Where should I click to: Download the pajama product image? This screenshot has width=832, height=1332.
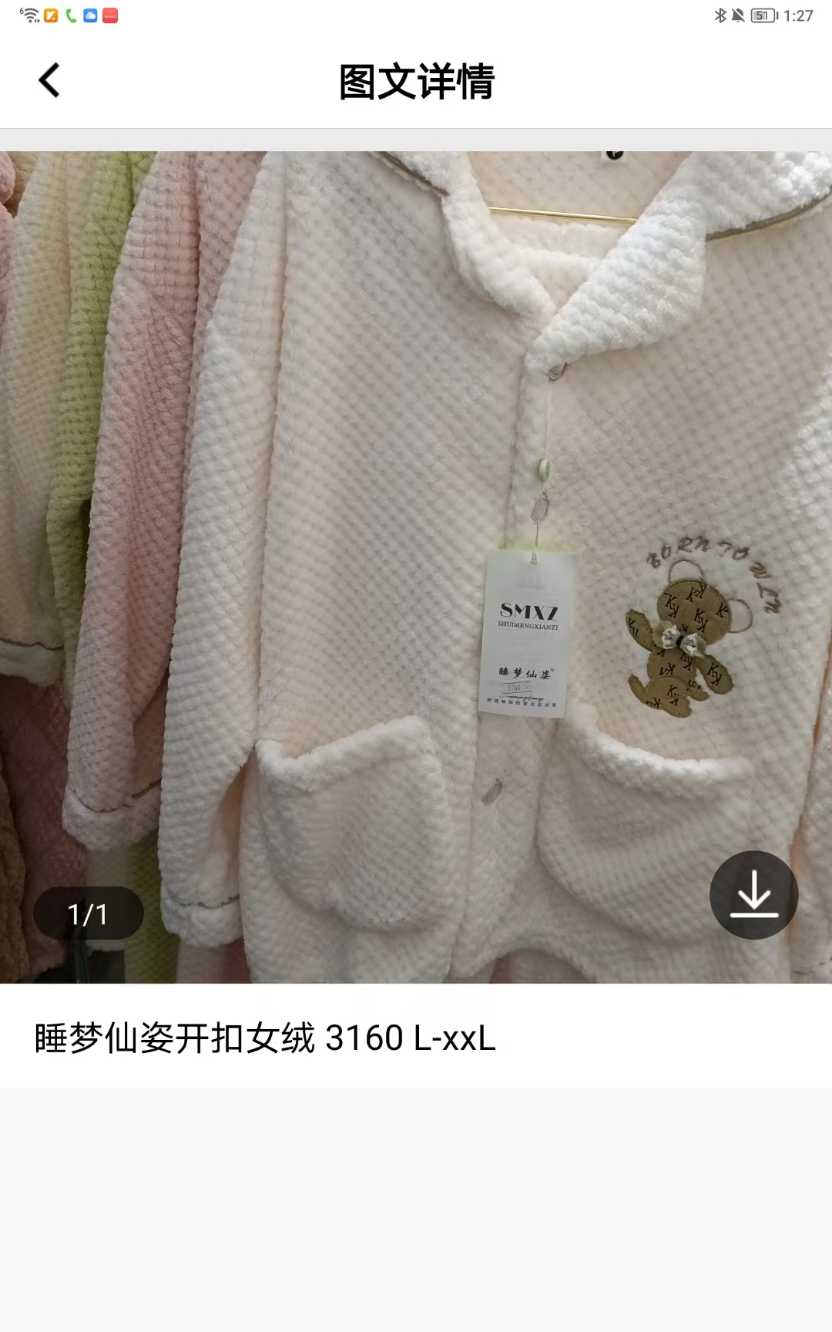tap(753, 895)
